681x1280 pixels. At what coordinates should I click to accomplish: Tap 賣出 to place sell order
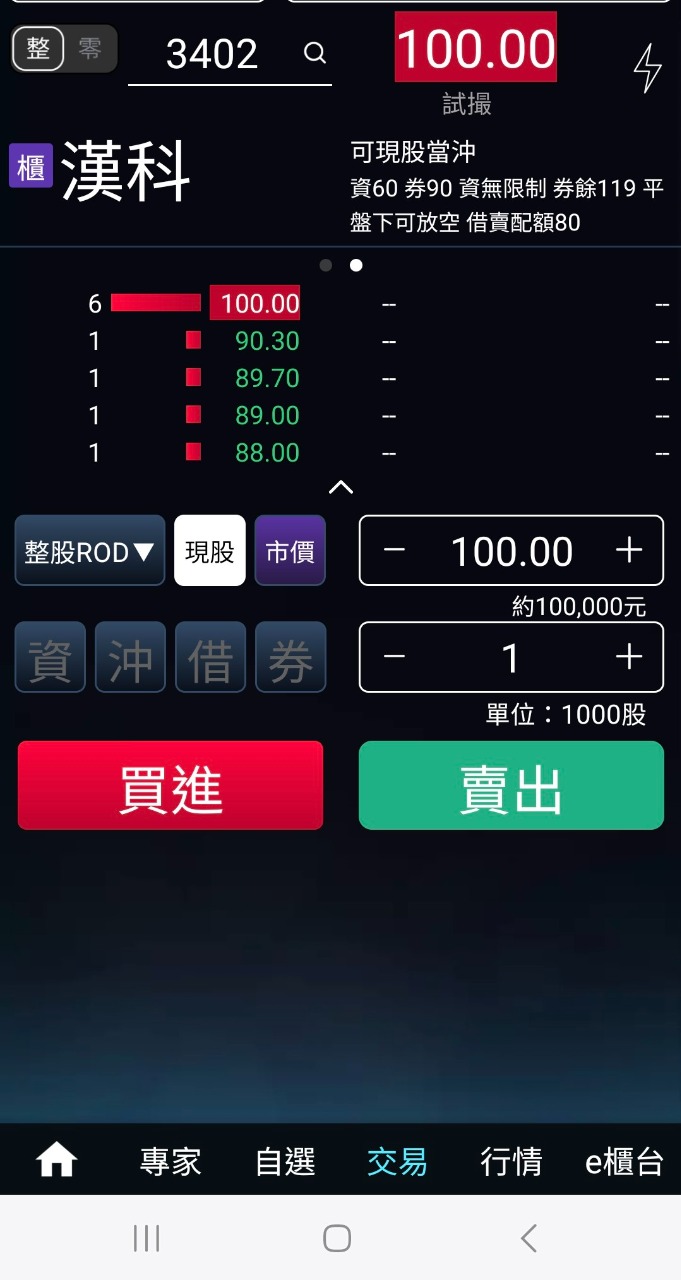(511, 786)
